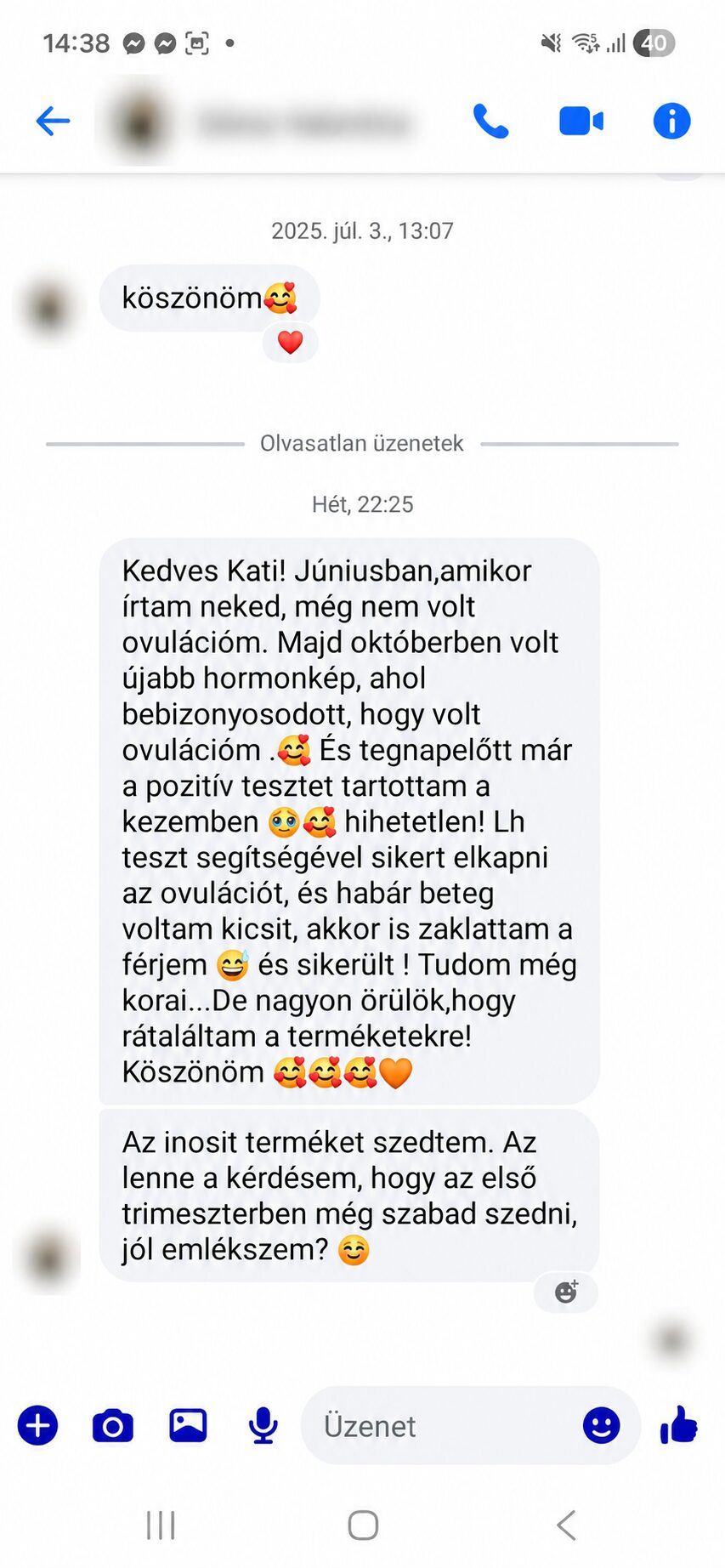Open the recent apps overview
The image size is (725, 1568).
pos(161,1525)
